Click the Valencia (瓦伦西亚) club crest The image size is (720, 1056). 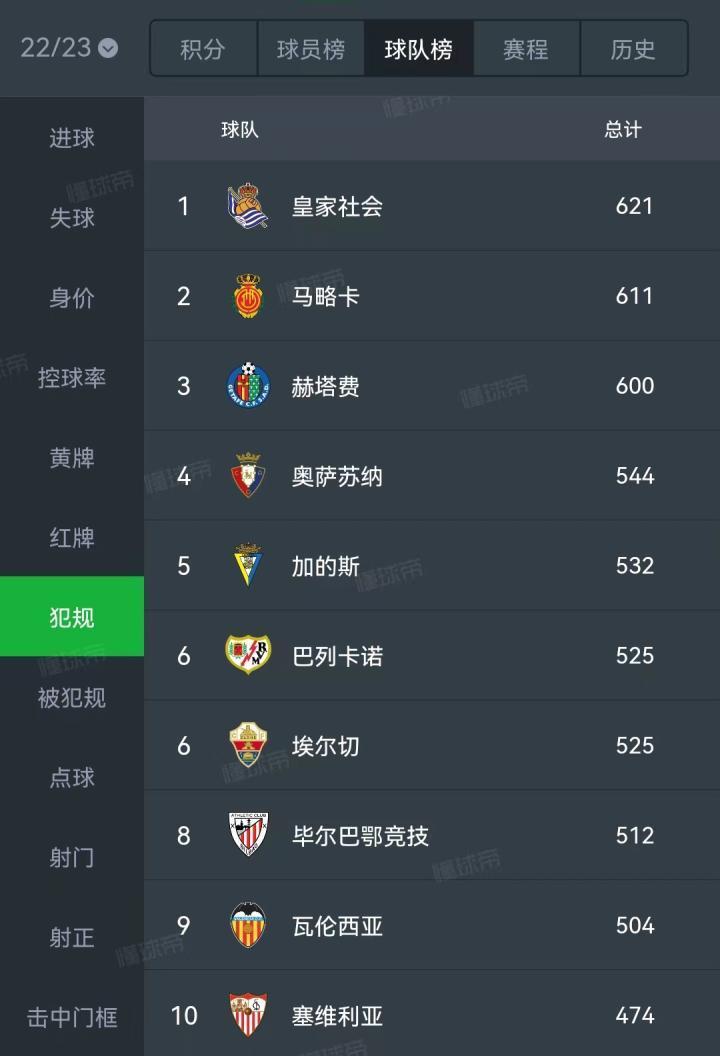[x=247, y=926]
